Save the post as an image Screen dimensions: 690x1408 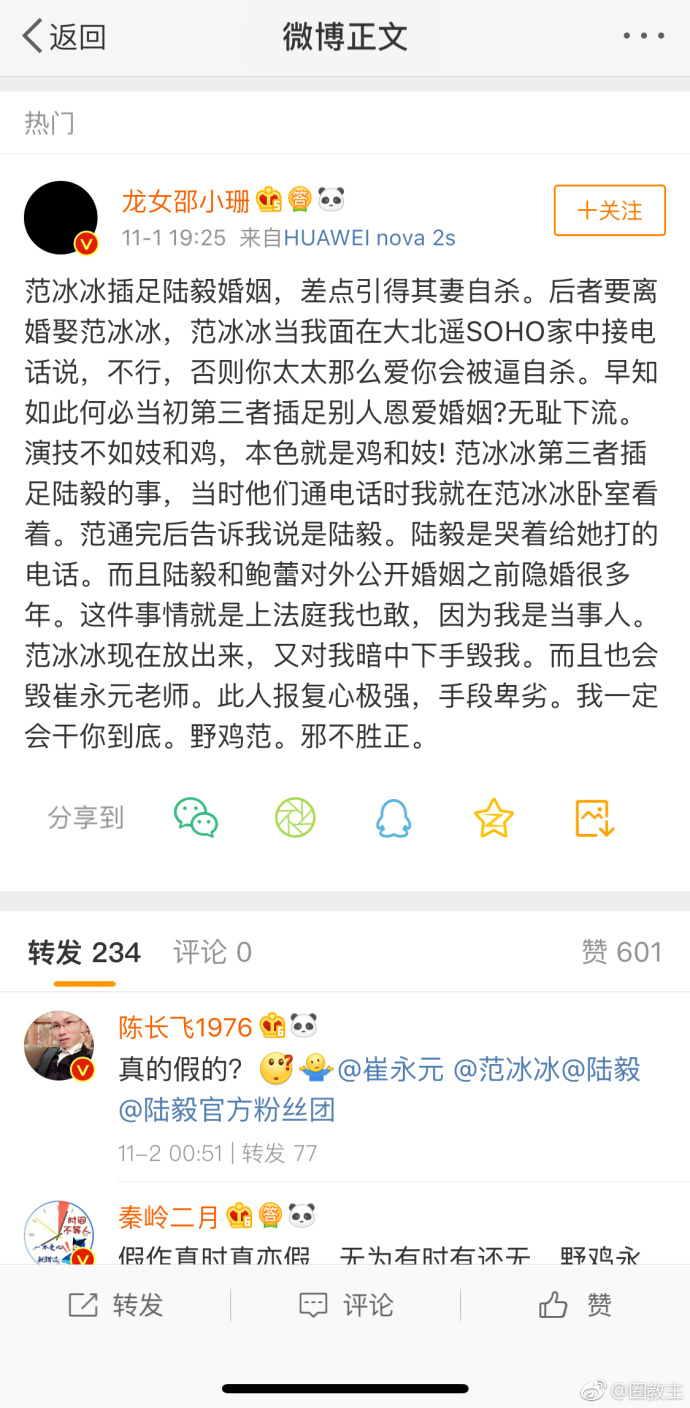[594, 817]
